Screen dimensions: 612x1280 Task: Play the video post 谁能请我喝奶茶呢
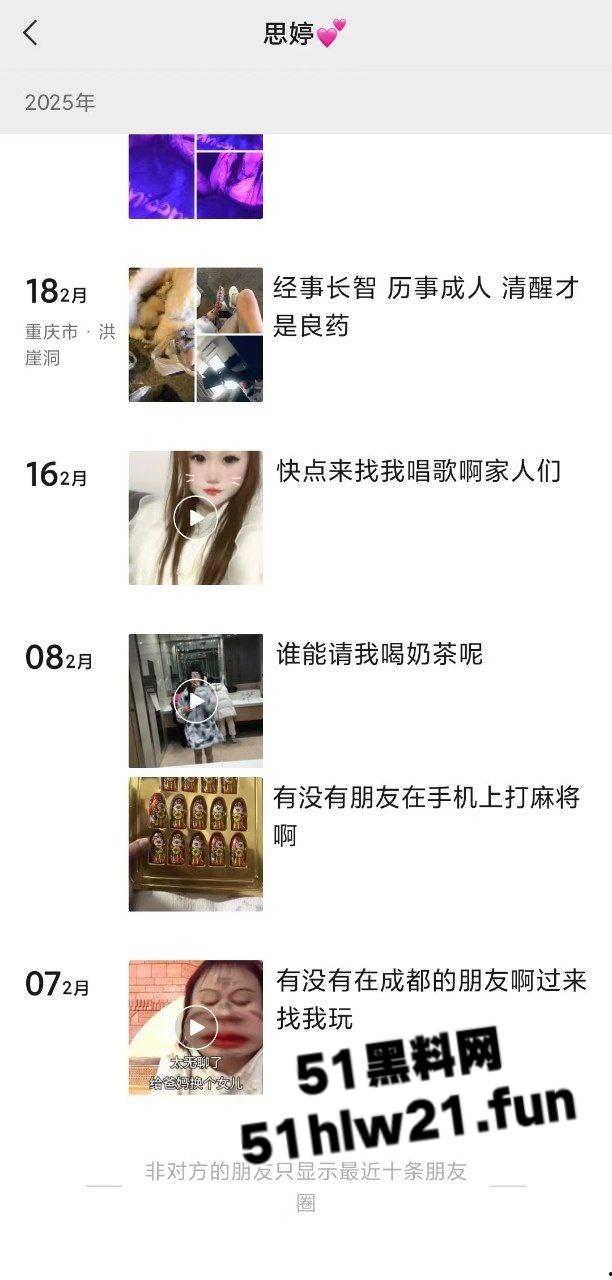[x=195, y=701]
